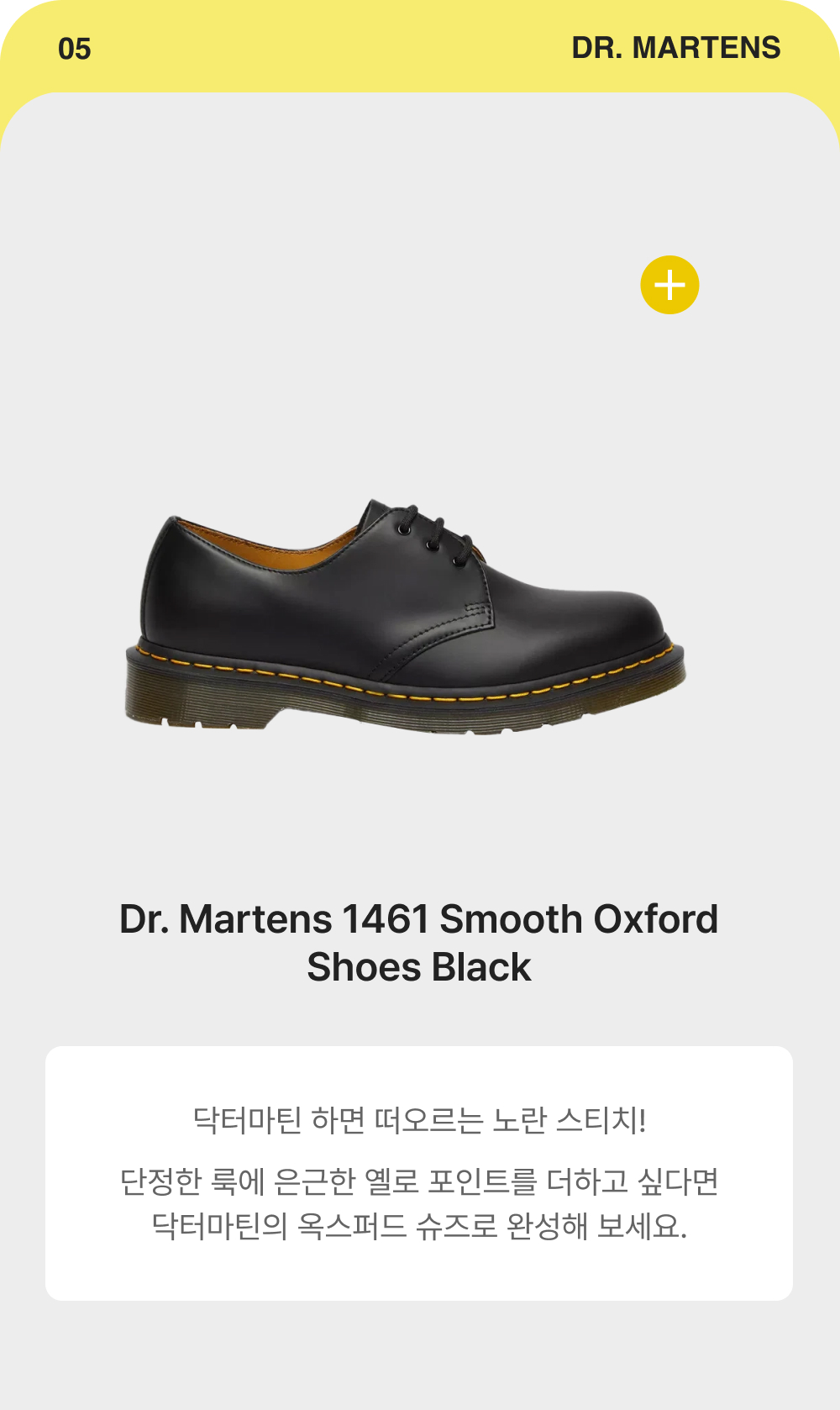Tap the yellow plus button above the shoe
This screenshot has width=840, height=1410.
[669, 285]
